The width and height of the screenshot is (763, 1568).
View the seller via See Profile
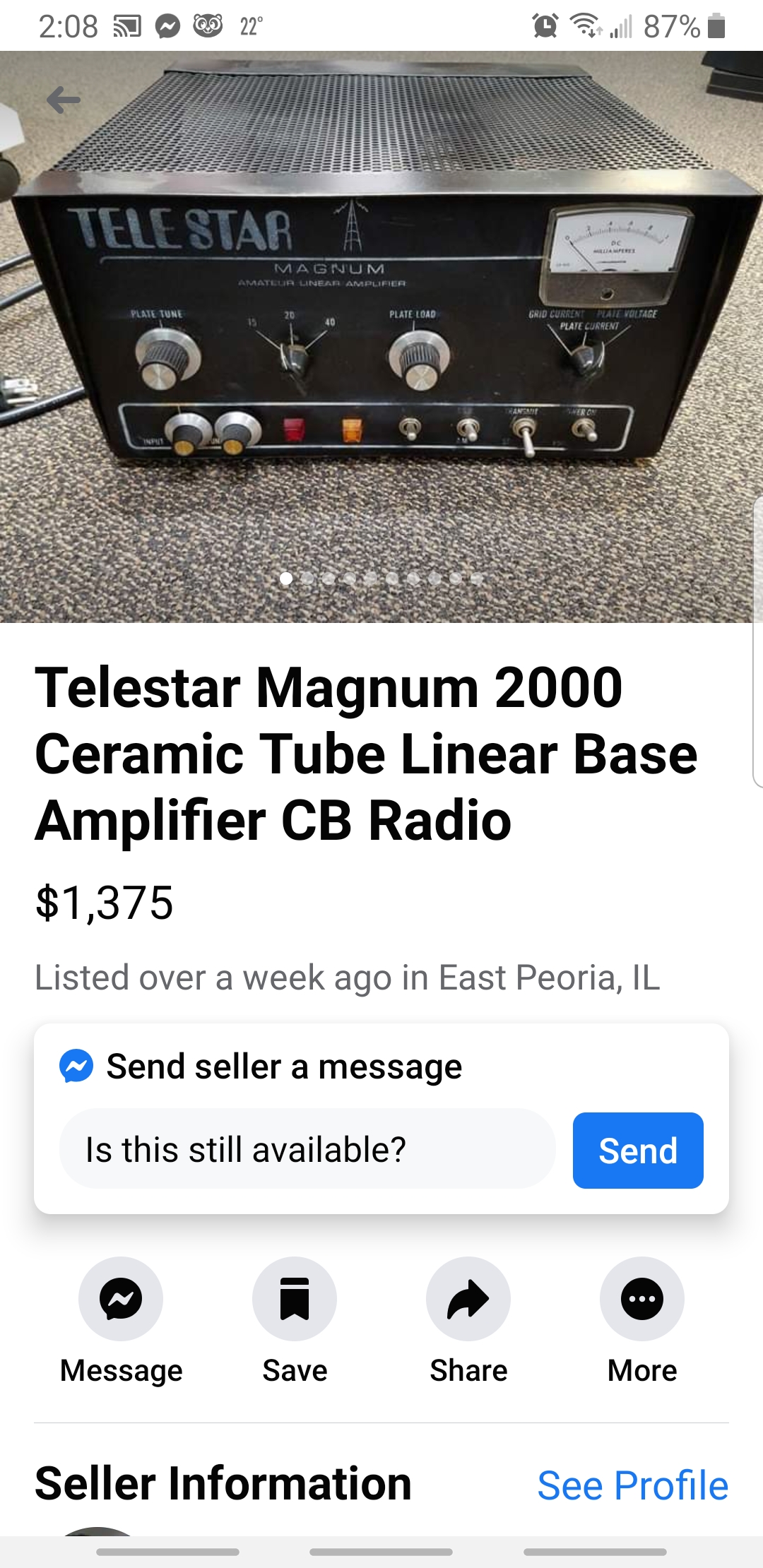click(x=632, y=1485)
